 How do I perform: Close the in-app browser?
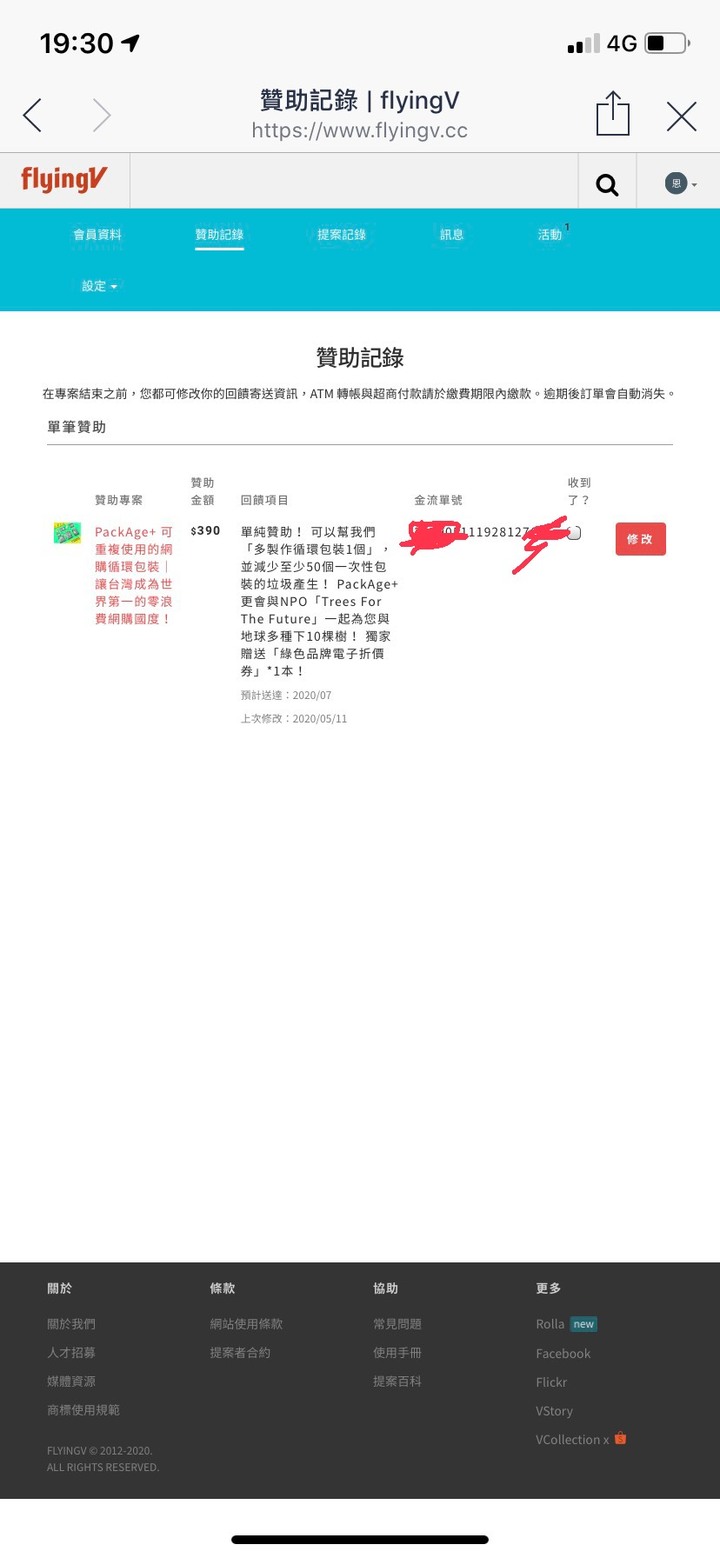click(x=681, y=117)
